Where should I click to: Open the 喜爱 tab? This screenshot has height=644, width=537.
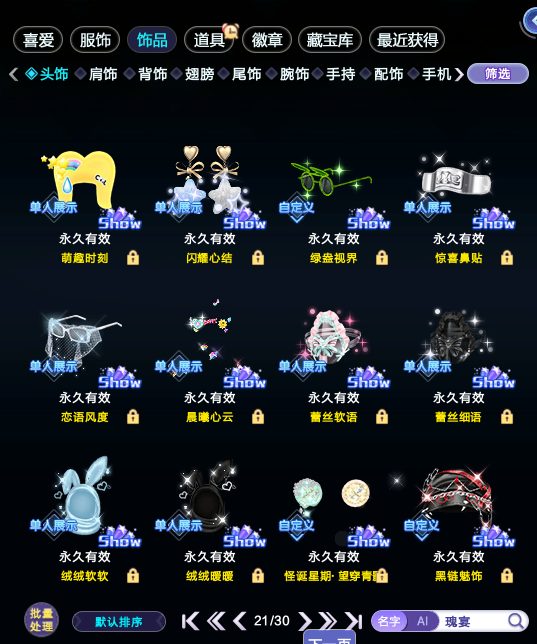click(x=38, y=40)
